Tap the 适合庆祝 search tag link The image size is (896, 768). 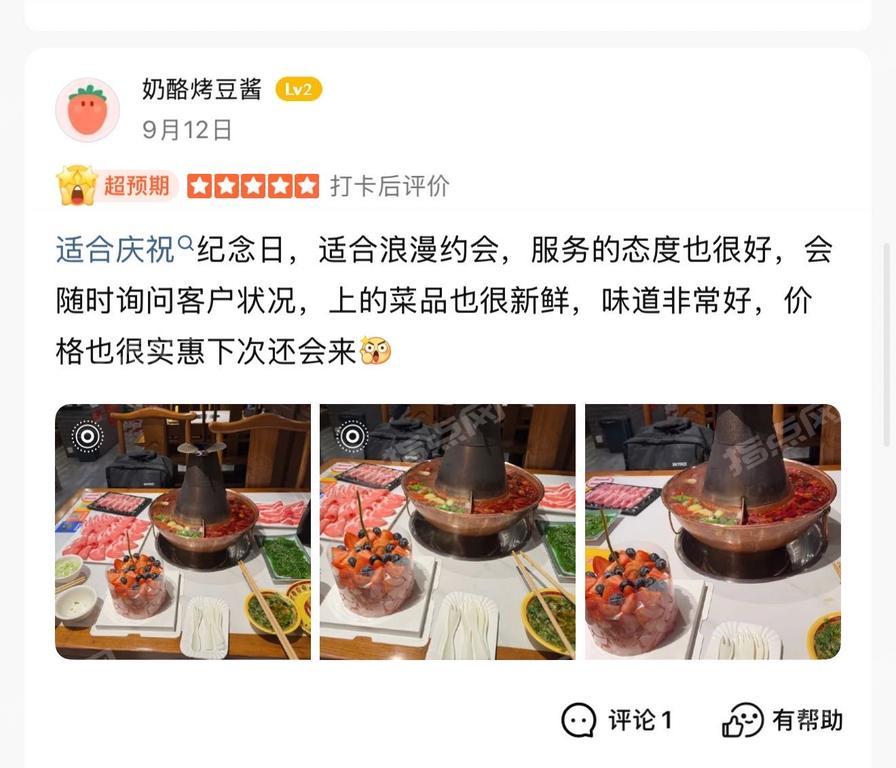pyautogui.click(x=117, y=249)
